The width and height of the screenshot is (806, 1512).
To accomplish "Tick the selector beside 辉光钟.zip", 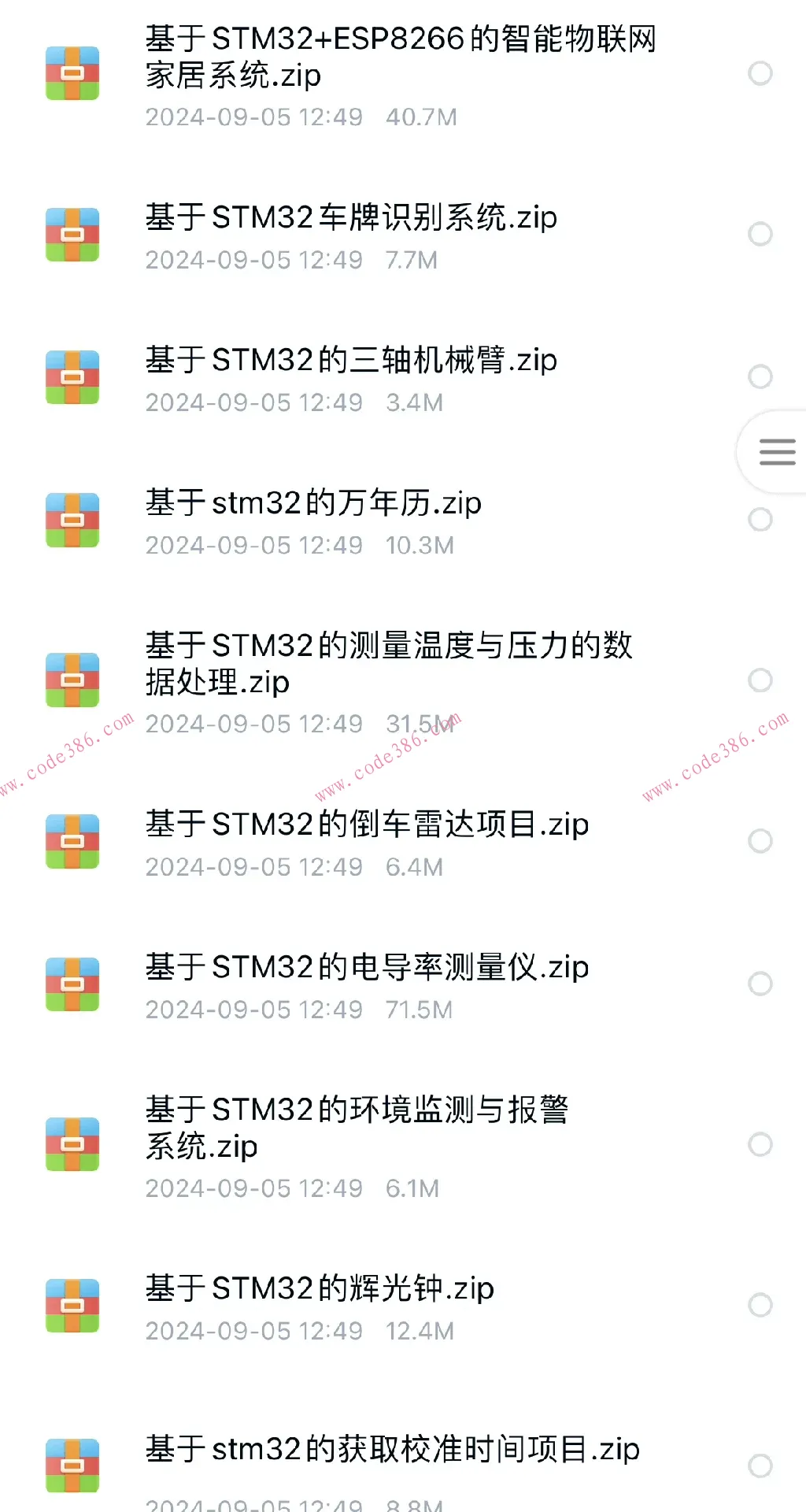I will coord(759,1306).
